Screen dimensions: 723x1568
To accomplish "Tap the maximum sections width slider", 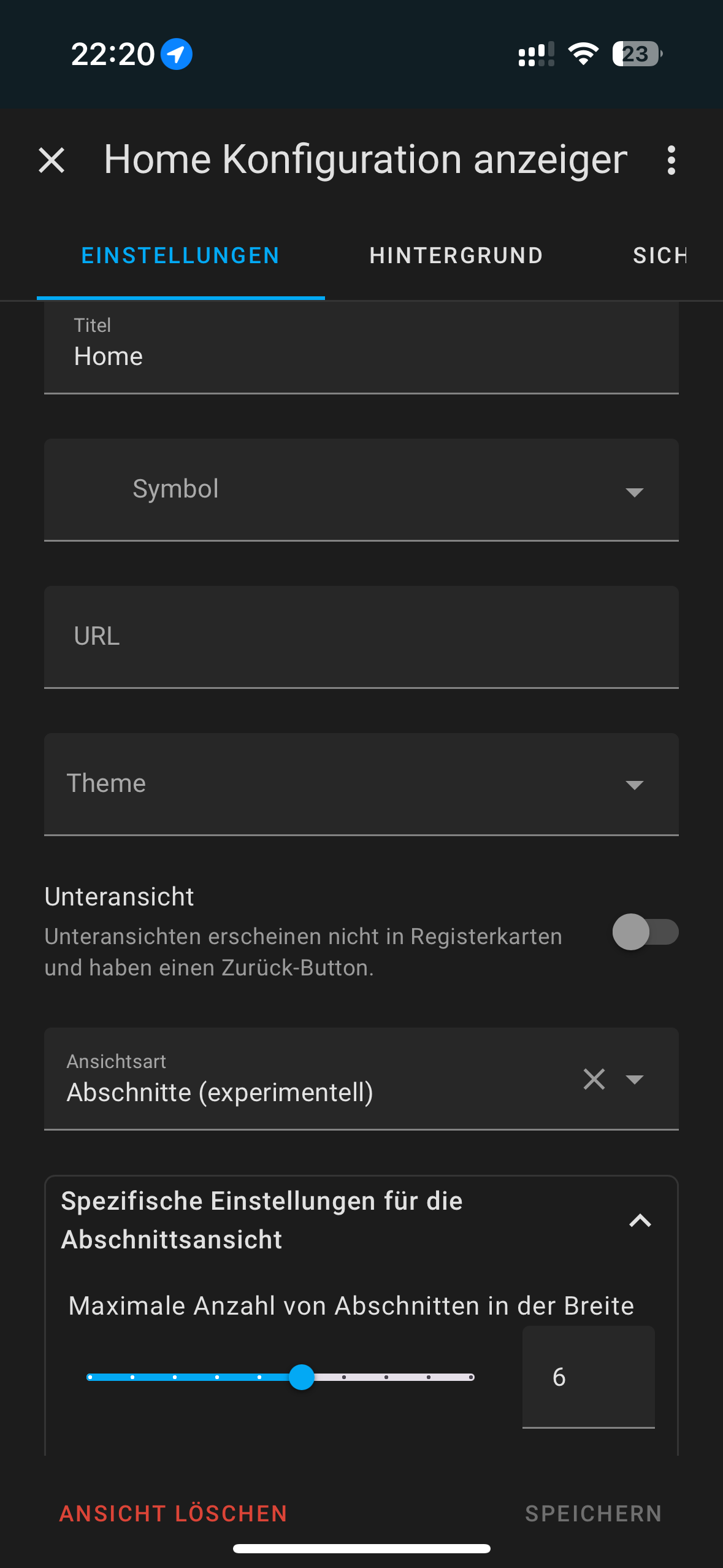I will click(x=281, y=1377).
